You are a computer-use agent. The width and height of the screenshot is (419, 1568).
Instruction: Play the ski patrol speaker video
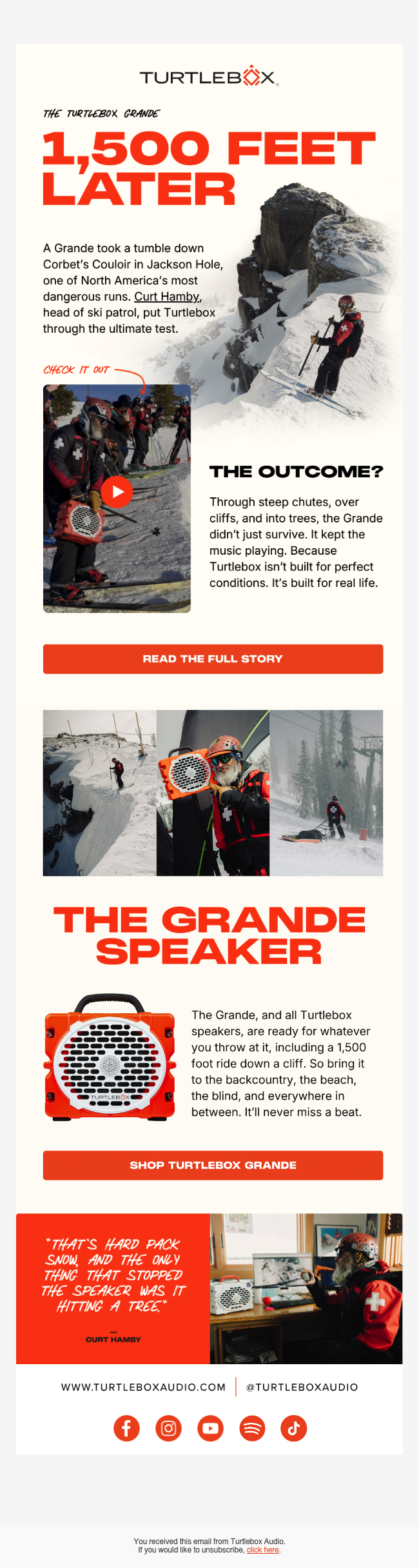tap(117, 492)
